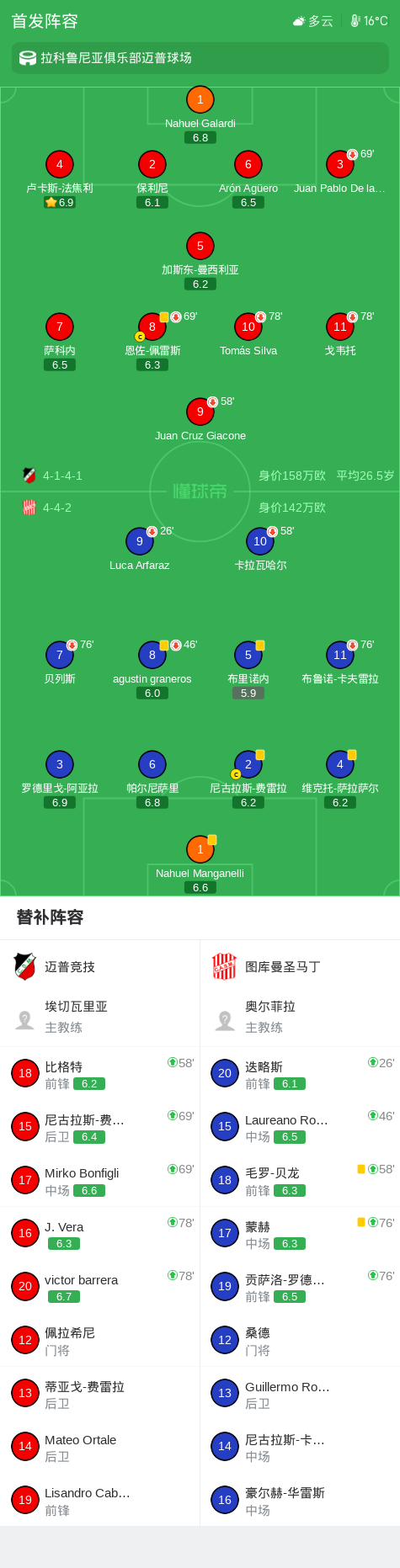
Task: View substitute victor barrera's details
Action: click(x=99, y=1286)
